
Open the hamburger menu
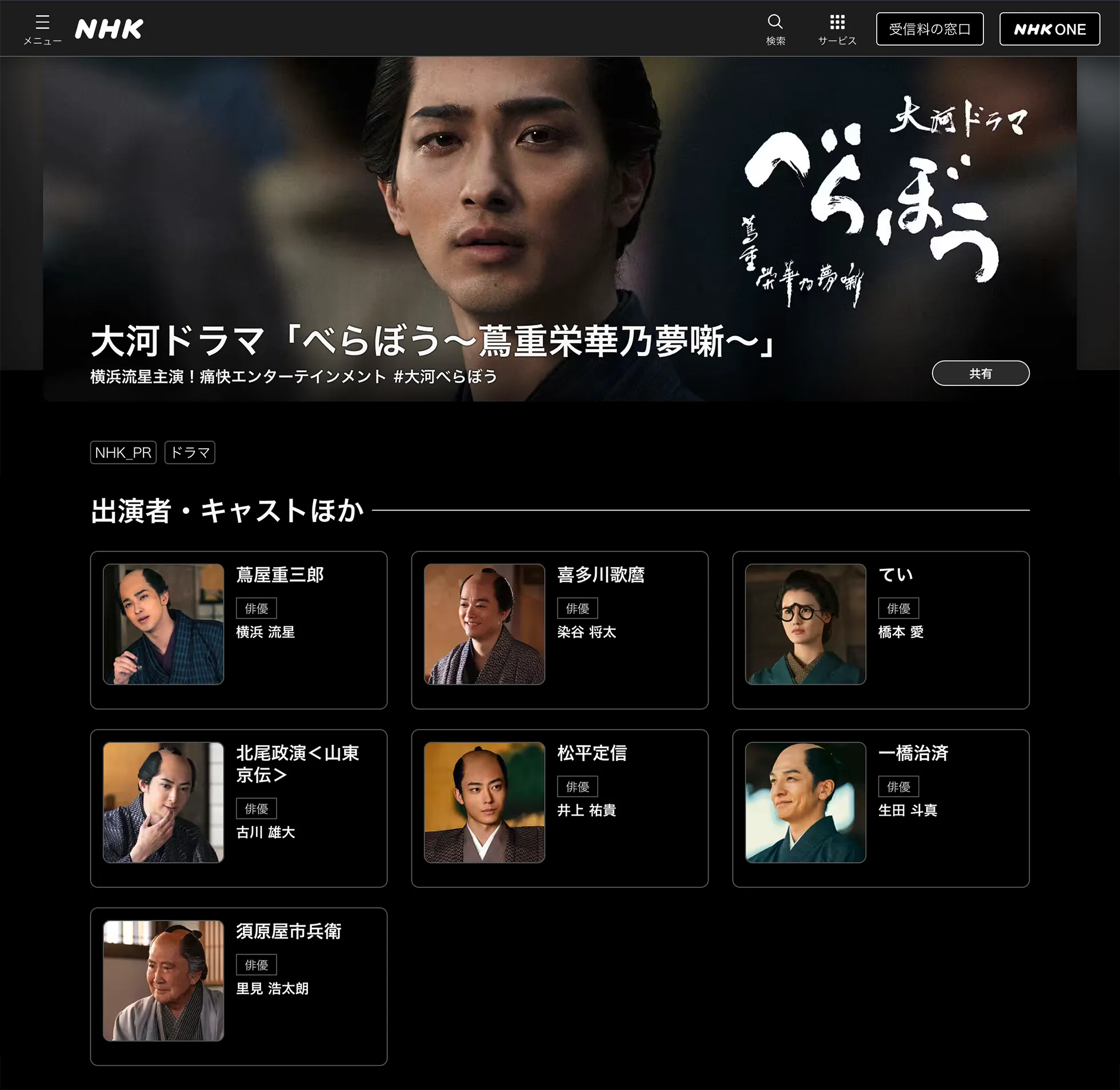(x=42, y=29)
